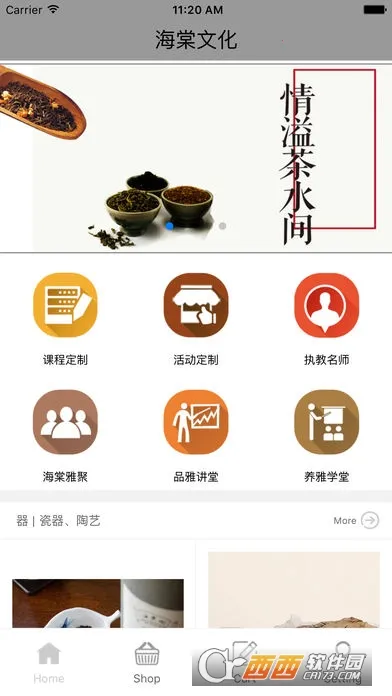Open the 执教名师 teachers icon

point(326,305)
